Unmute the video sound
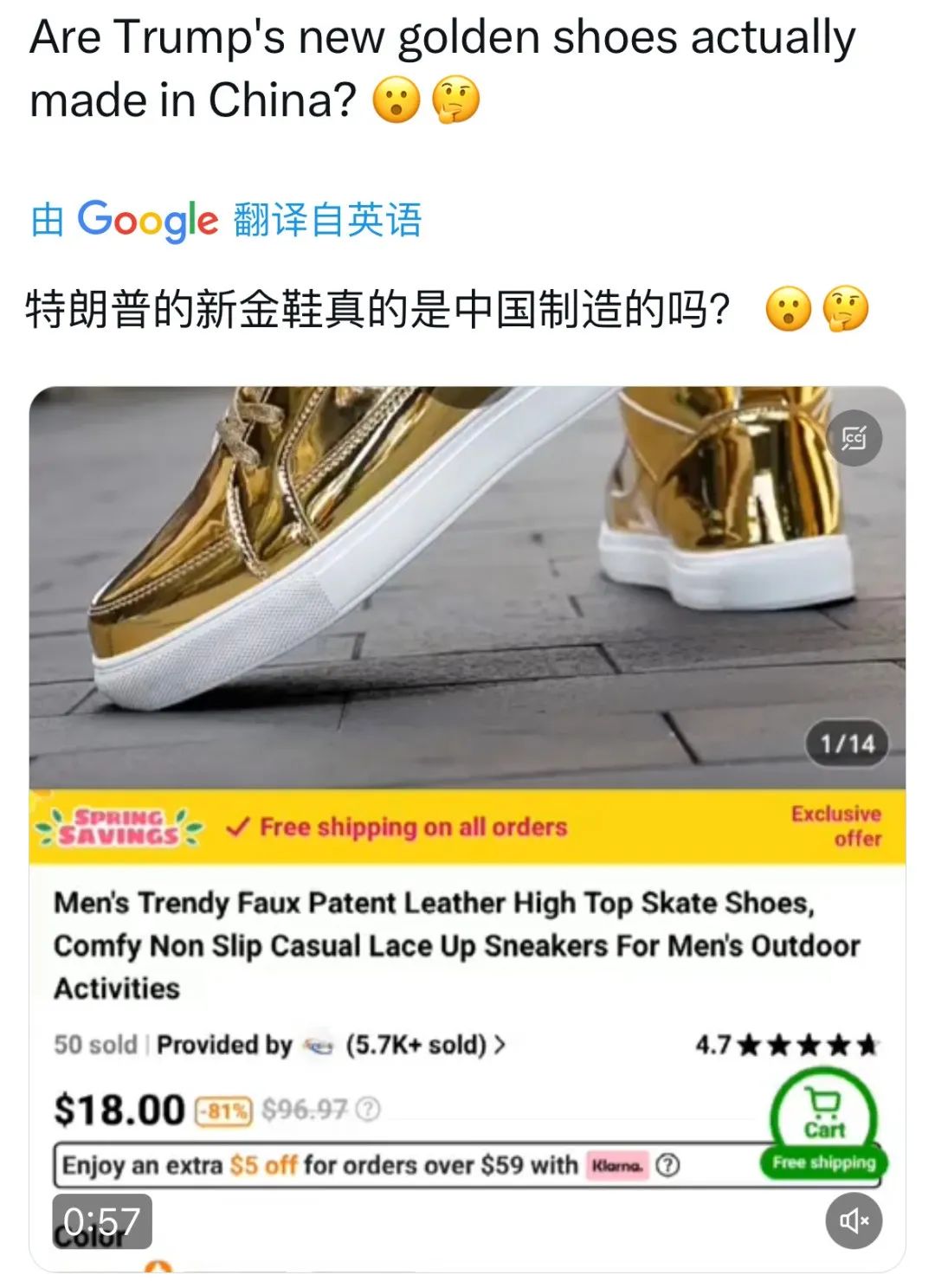Screen dimensions: 935x1288 (854, 1220)
